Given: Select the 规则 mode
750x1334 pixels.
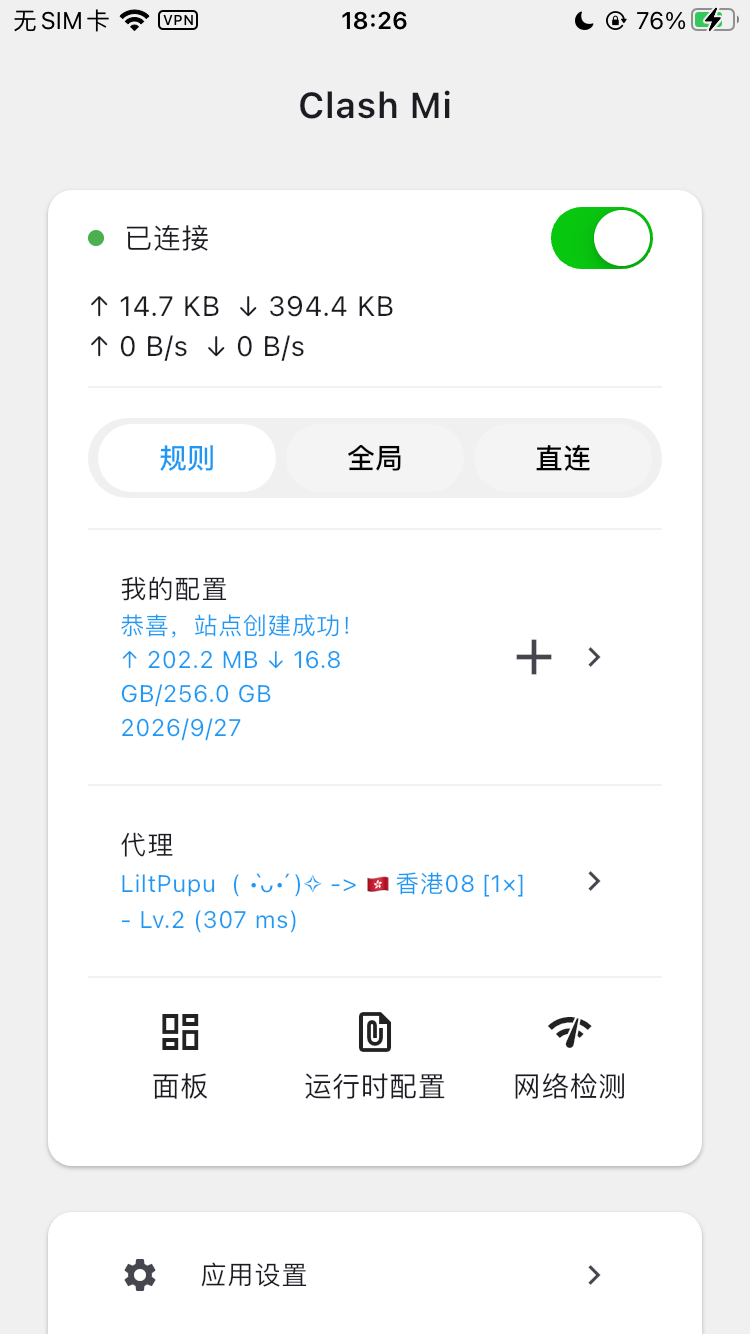Looking at the screenshot, I should pos(187,458).
